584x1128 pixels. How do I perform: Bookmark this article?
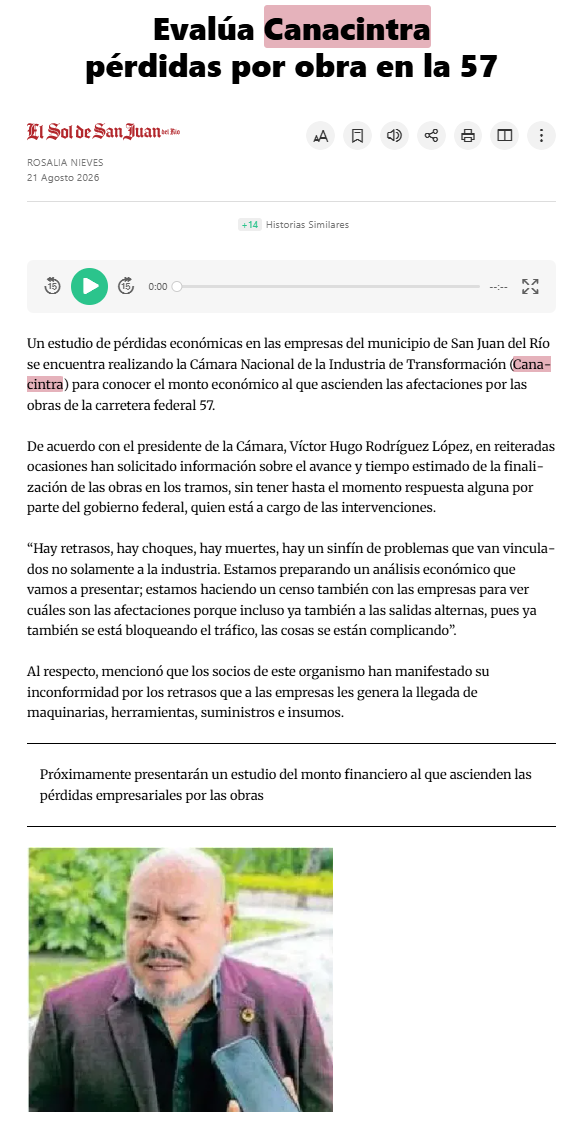(x=357, y=135)
